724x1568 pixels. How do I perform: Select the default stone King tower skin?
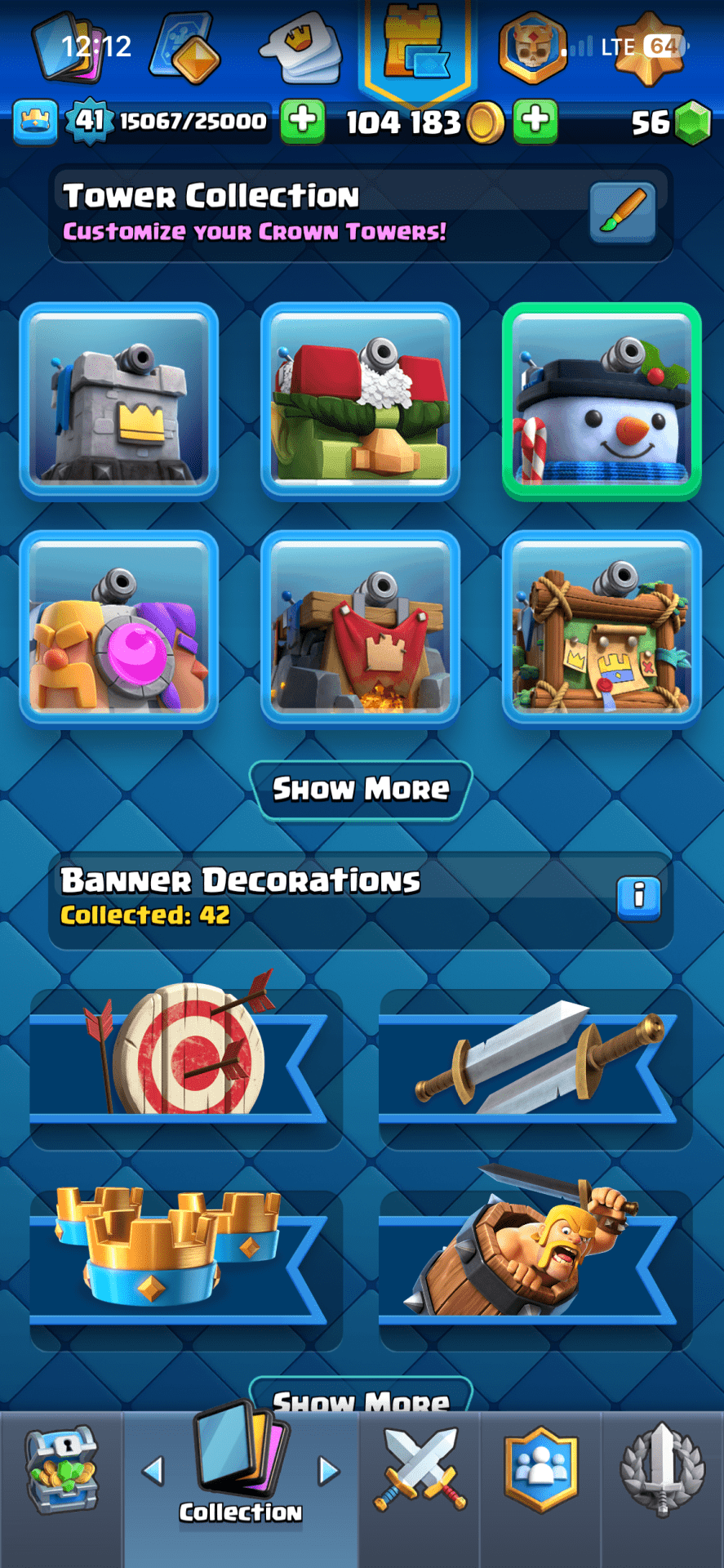point(119,401)
